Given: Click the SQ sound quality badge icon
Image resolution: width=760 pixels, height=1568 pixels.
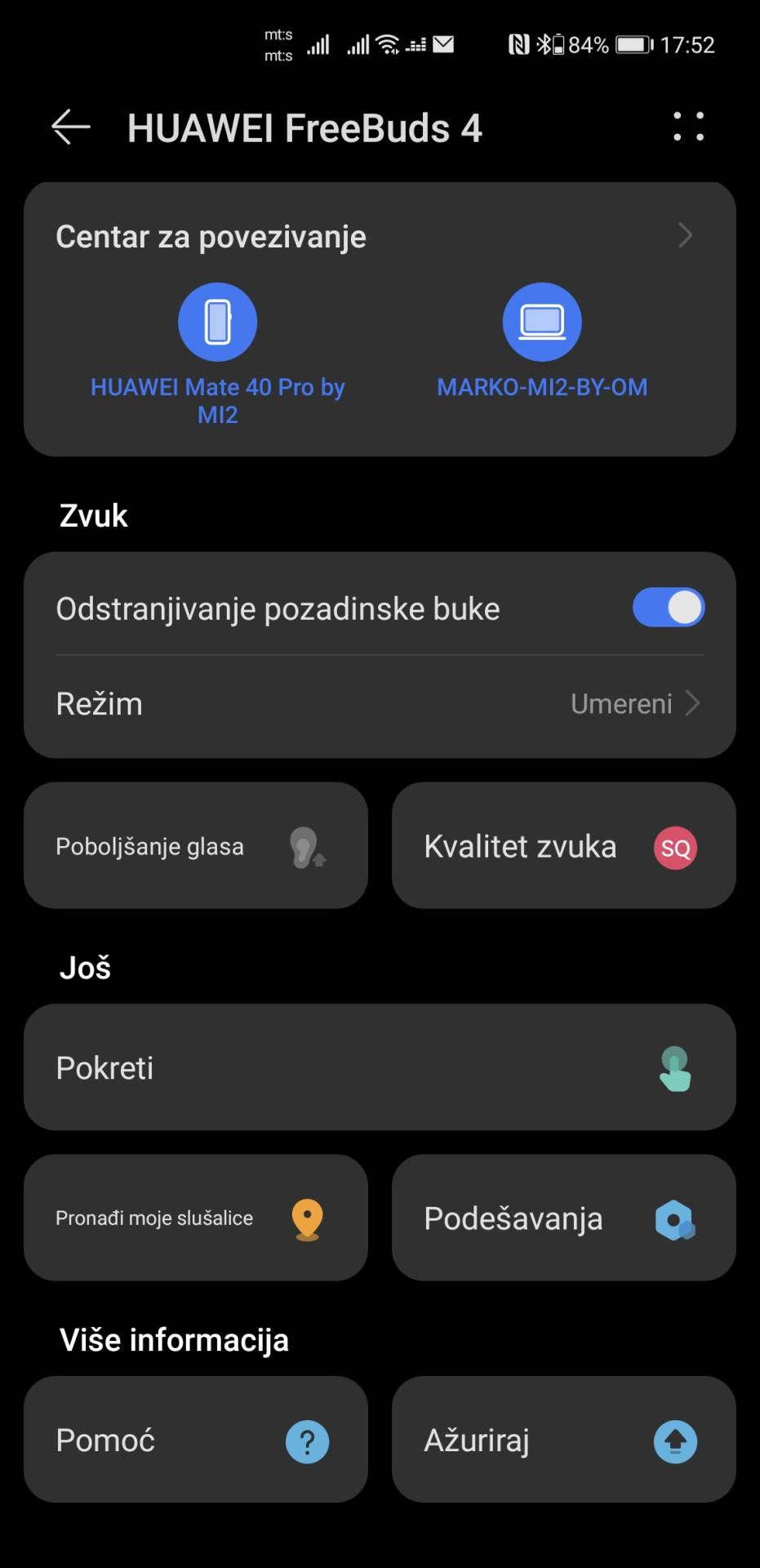Looking at the screenshot, I should pyautogui.click(x=675, y=848).
